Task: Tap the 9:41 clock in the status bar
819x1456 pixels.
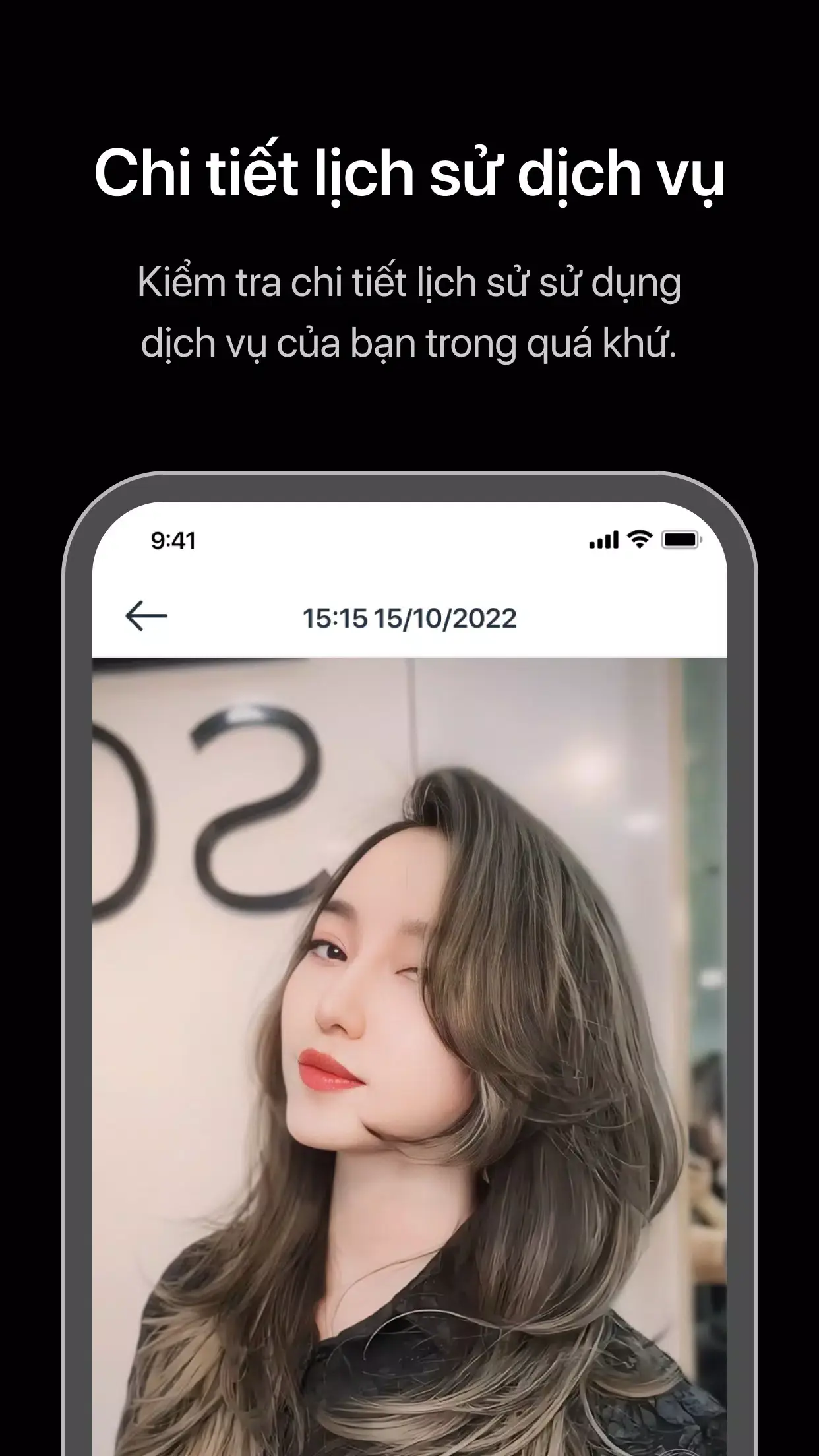Action: click(x=173, y=541)
